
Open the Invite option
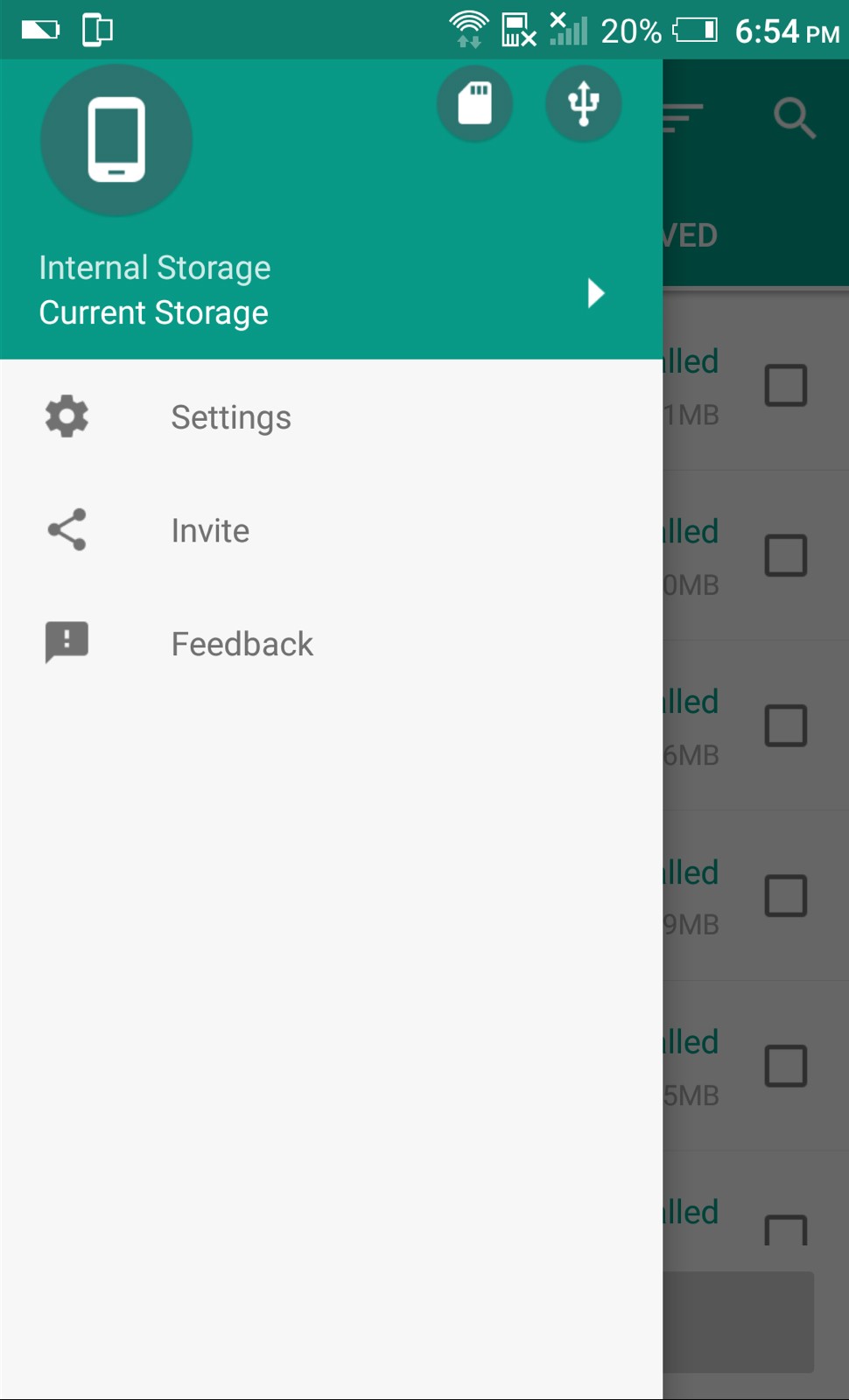[x=331, y=530]
